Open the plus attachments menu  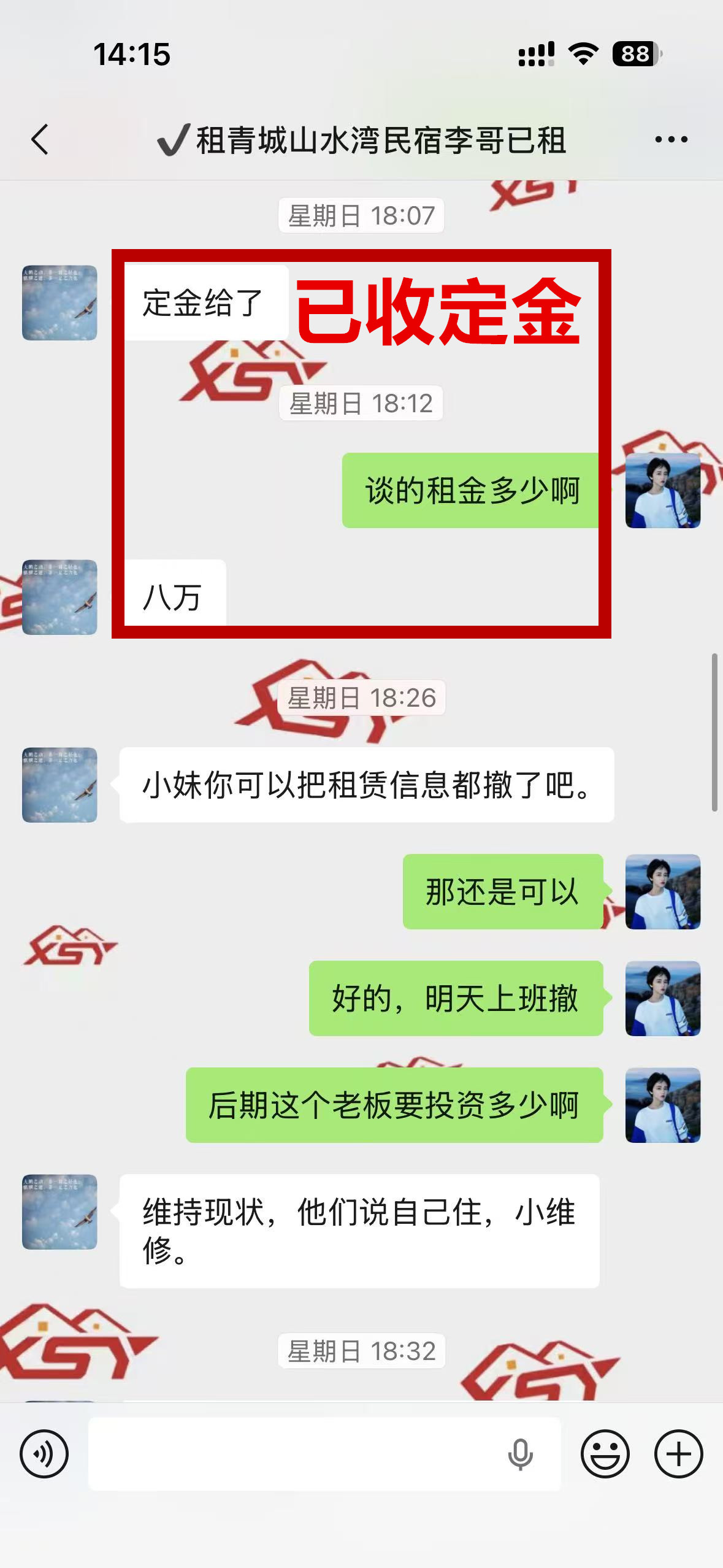click(678, 1453)
